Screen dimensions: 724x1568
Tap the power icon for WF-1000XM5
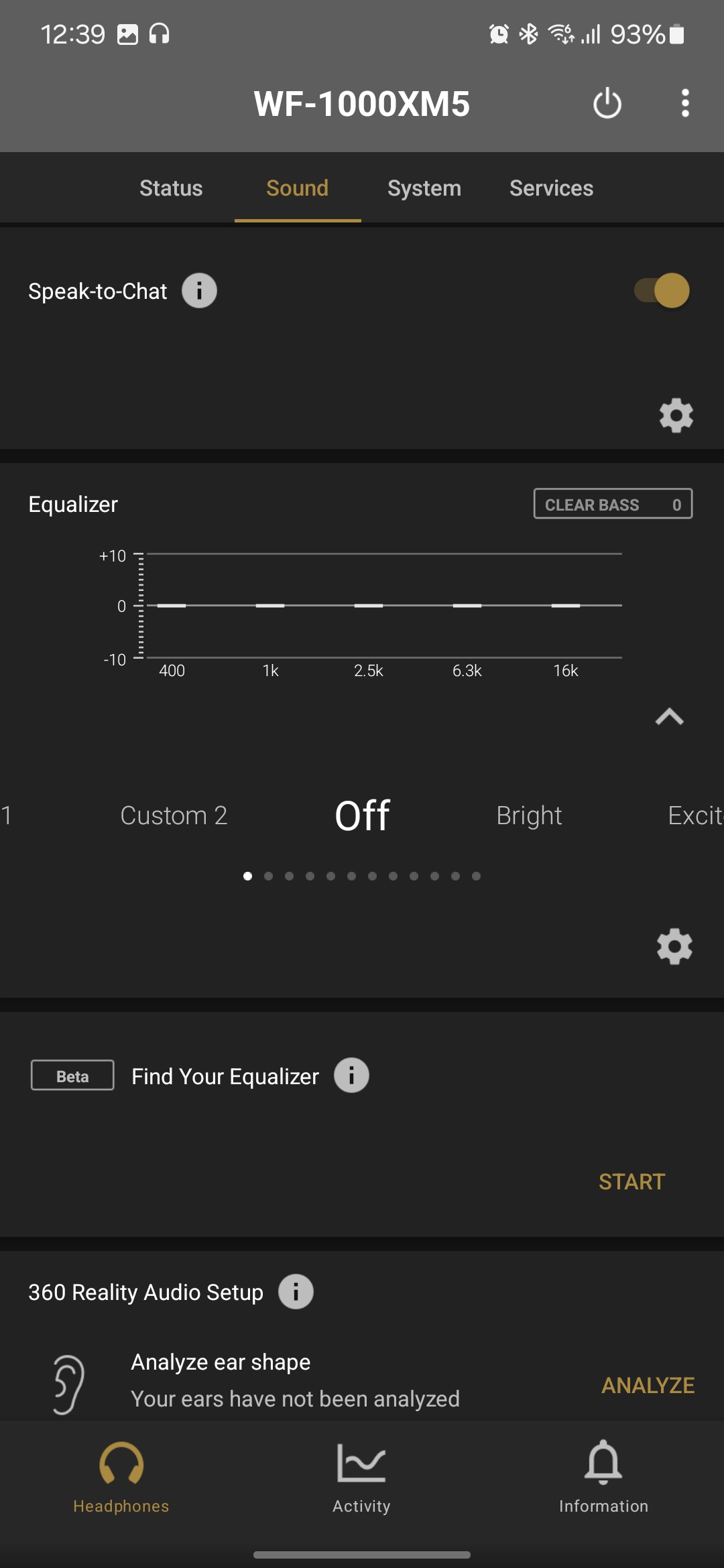click(x=607, y=104)
